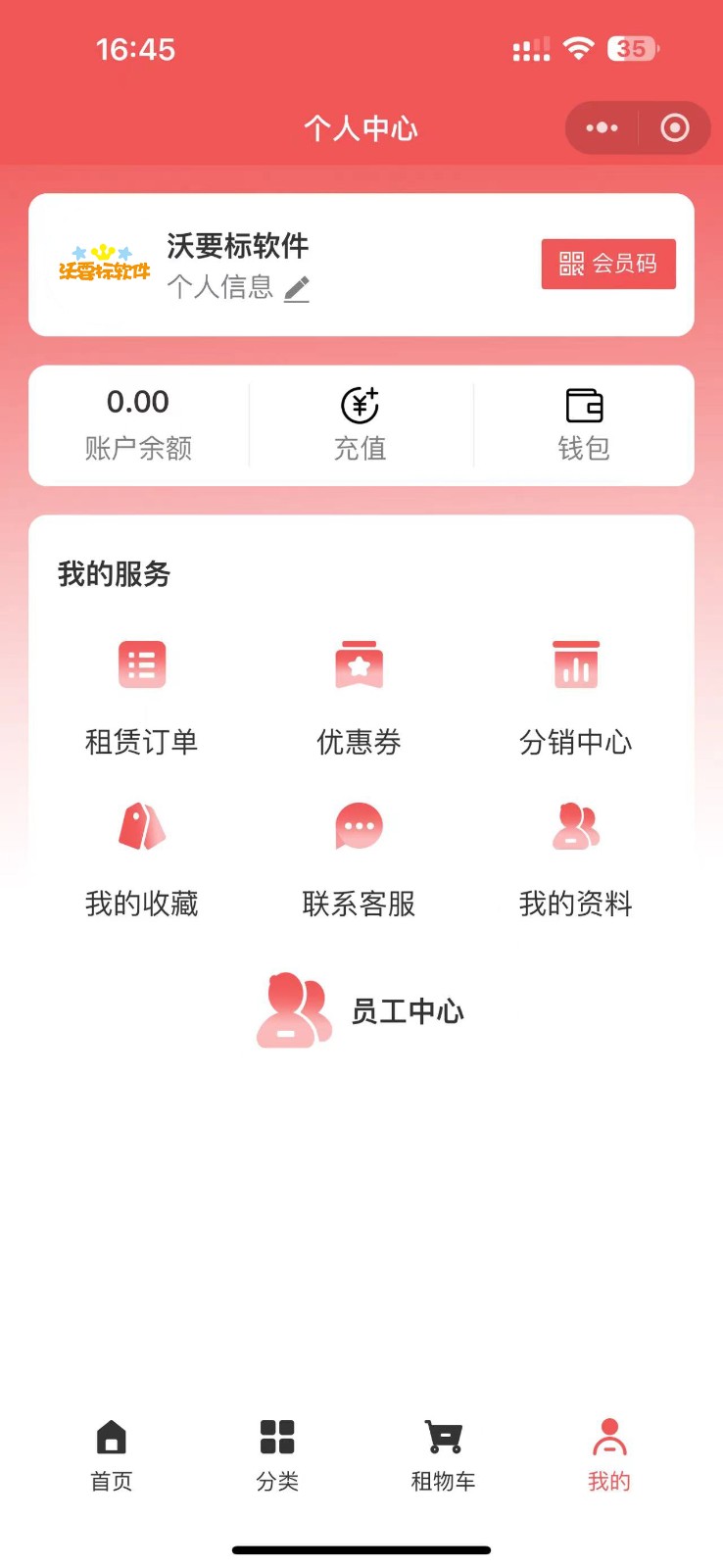Switch to the 首页 home tab

pos(112,1456)
